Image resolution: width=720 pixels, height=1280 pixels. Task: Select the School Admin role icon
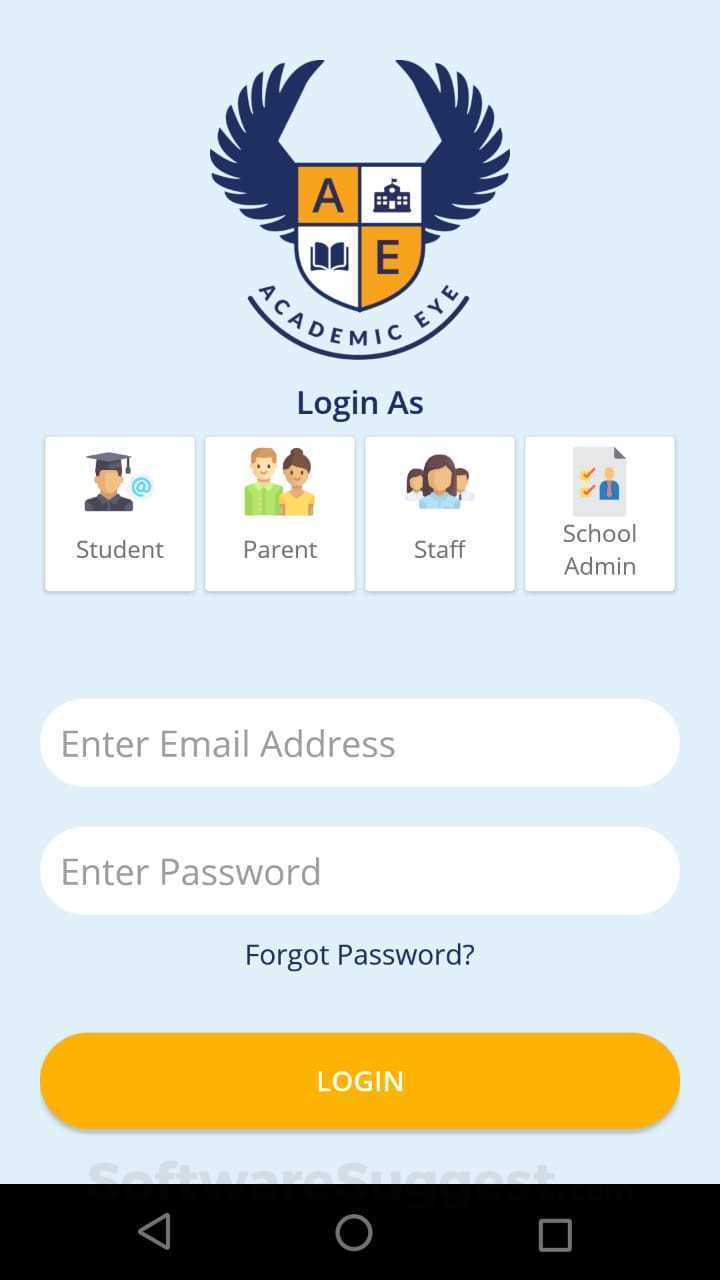coord(599,512)
